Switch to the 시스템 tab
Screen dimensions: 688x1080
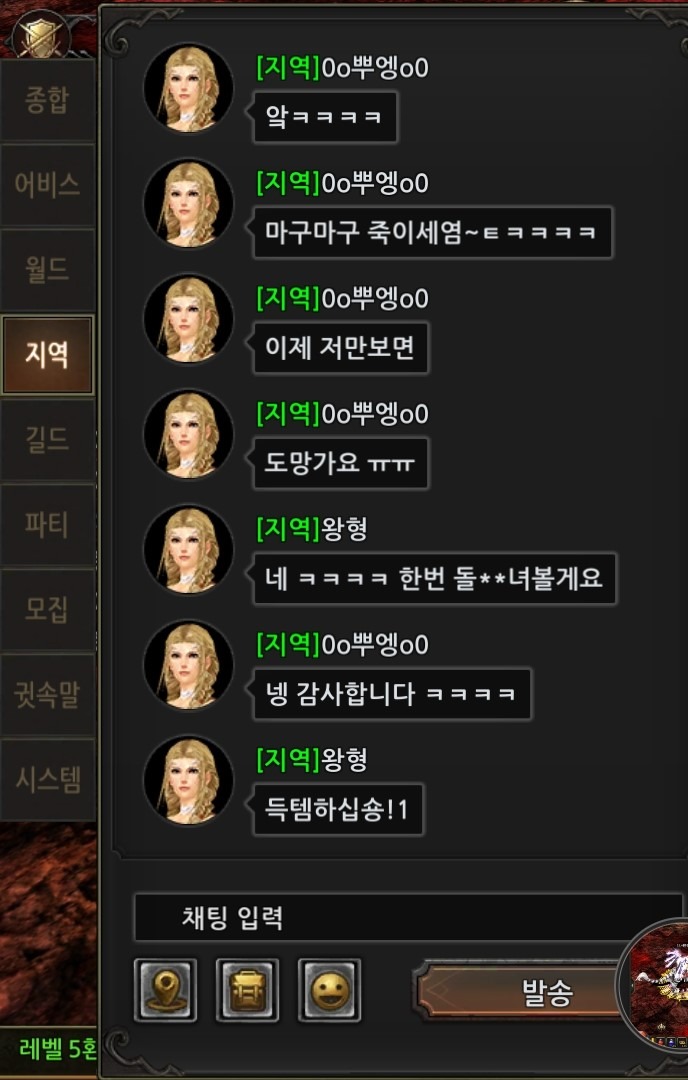[x=48, y=779]
